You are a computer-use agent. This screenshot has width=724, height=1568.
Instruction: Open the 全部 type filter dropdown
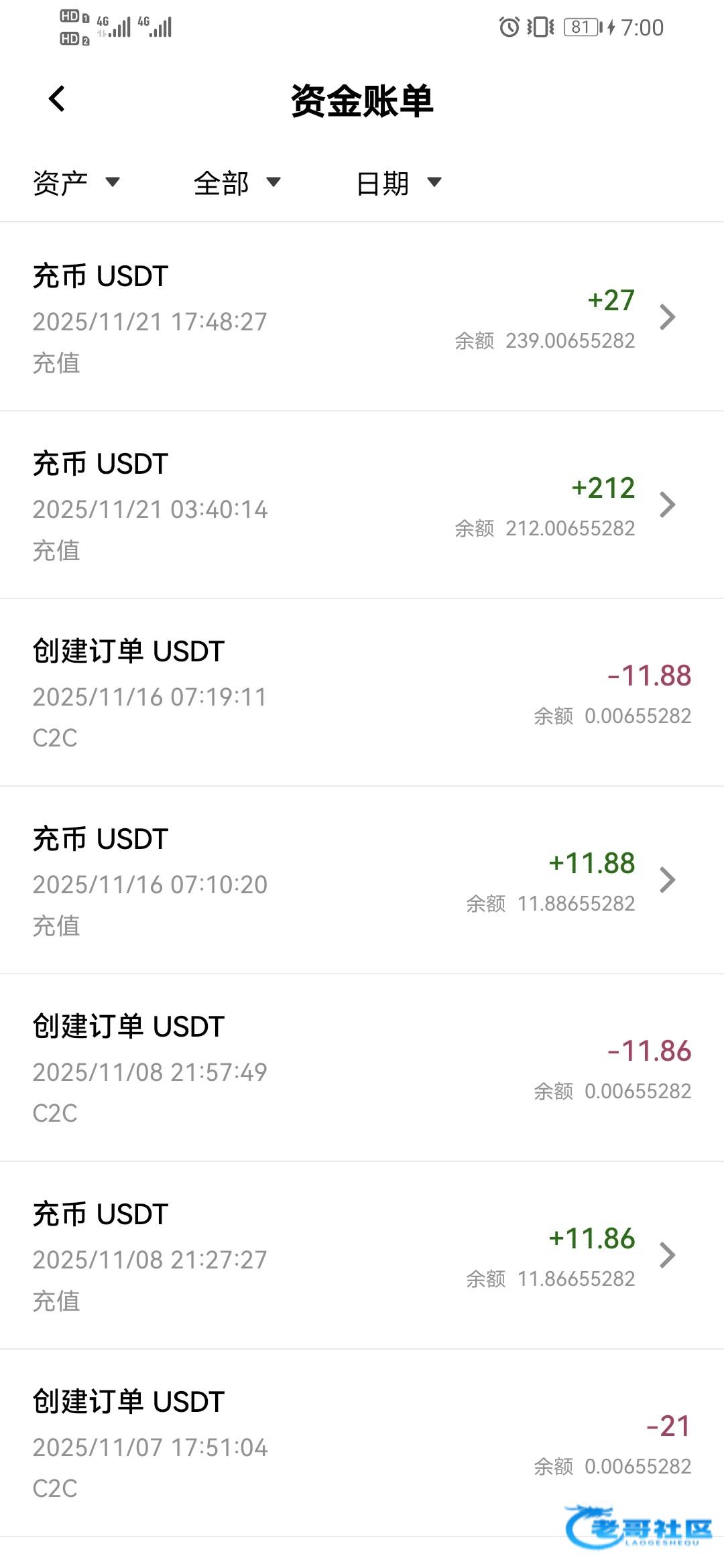click(236, 183)
